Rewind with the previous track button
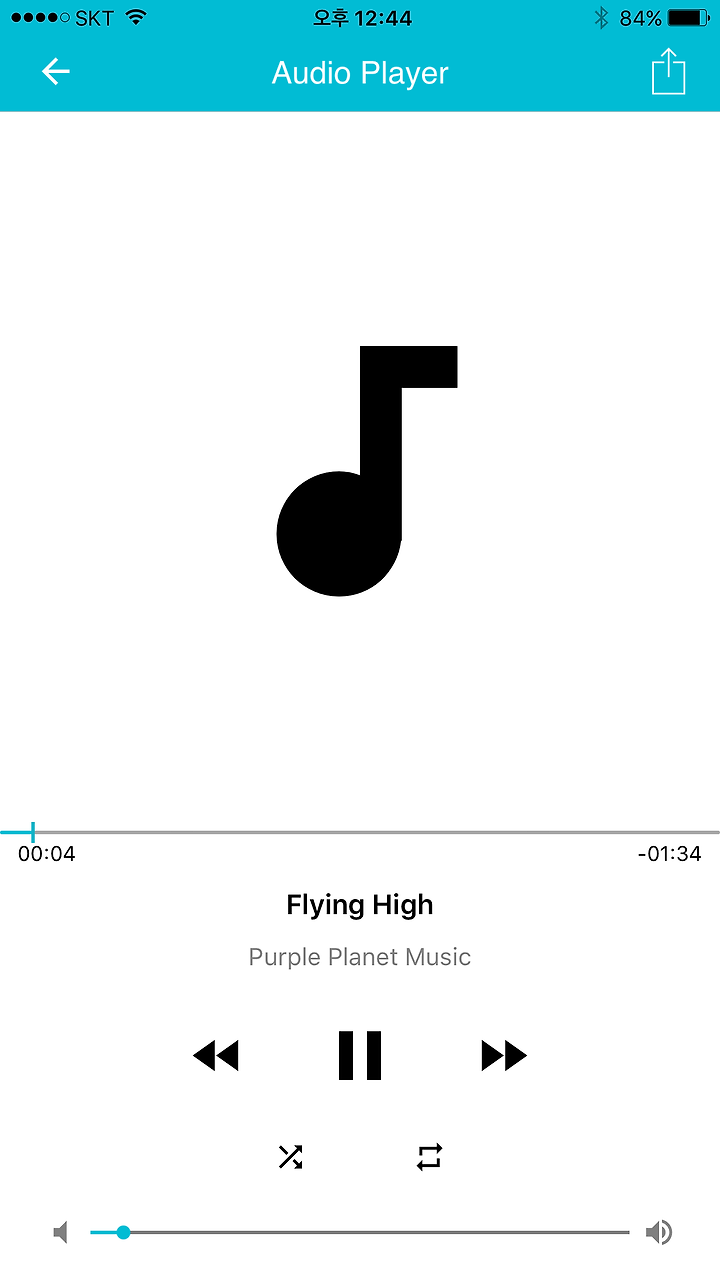 pos(216,1055)
